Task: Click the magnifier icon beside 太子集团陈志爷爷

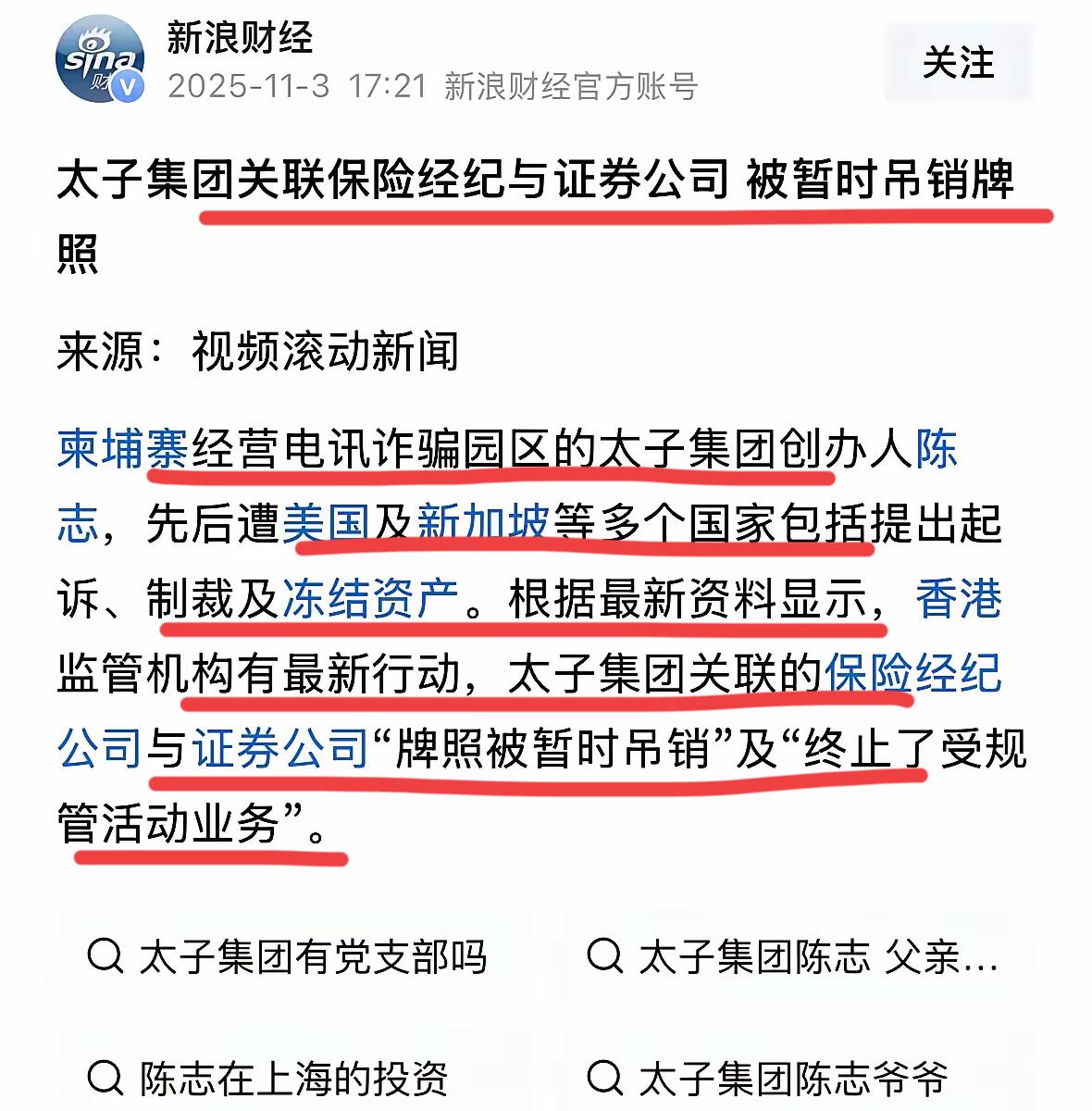Action: click(x=608, y=1077)
